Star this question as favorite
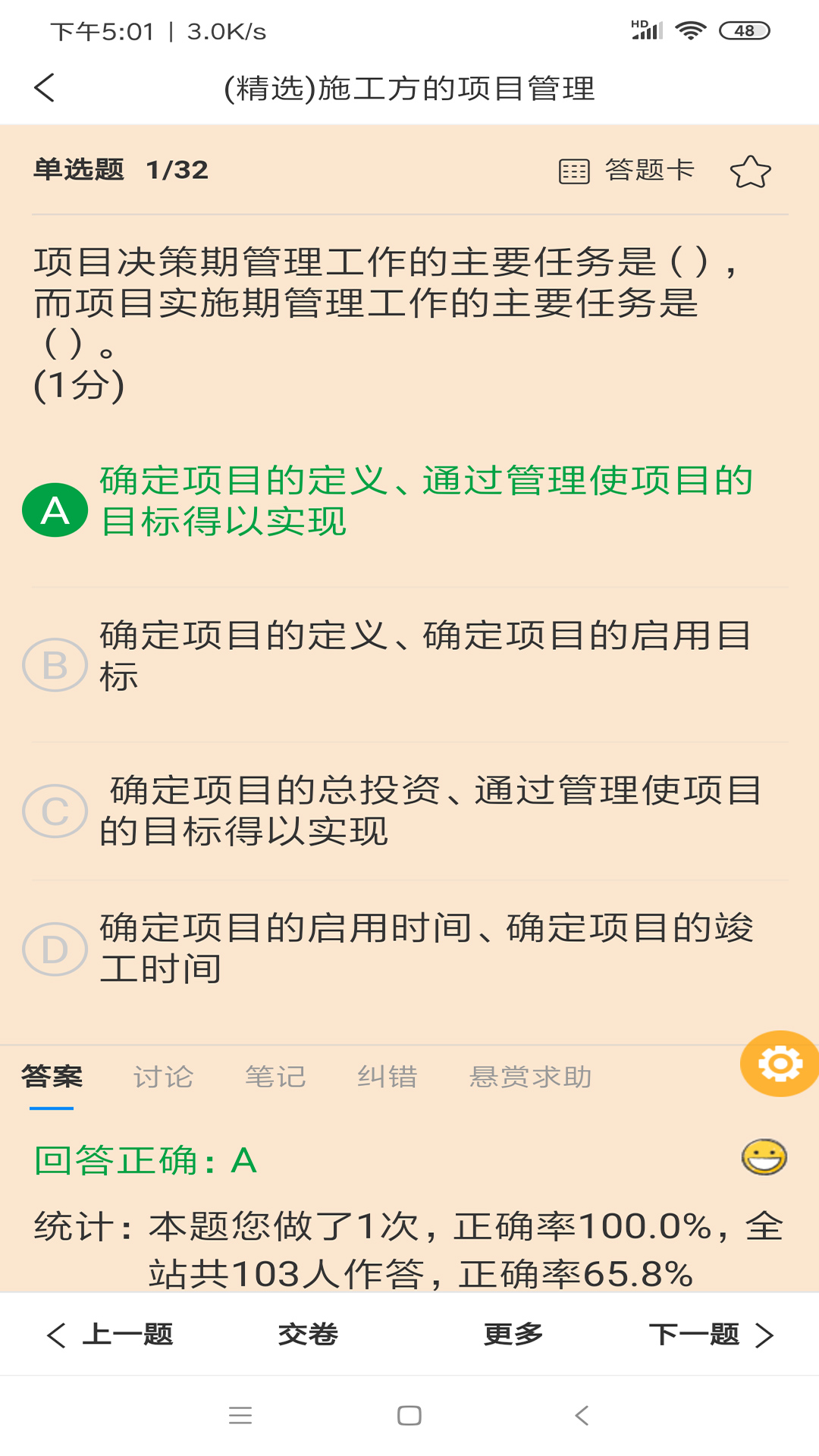This screenshot has width=819, height=1456. [752, 171]
